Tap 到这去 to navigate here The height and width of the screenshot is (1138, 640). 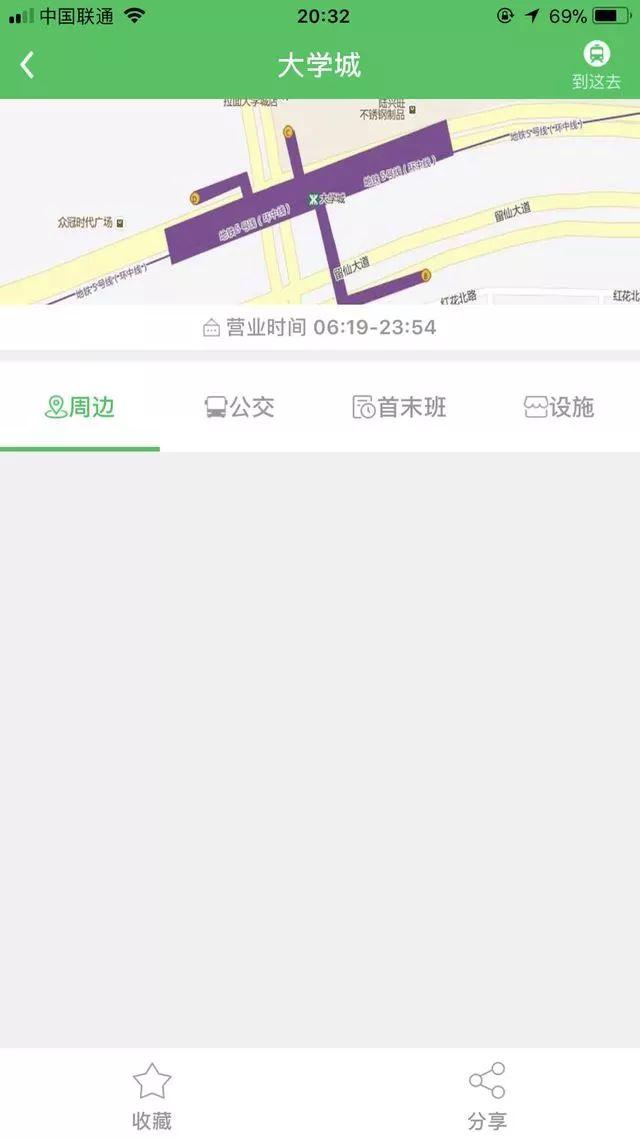coord(597,66)
